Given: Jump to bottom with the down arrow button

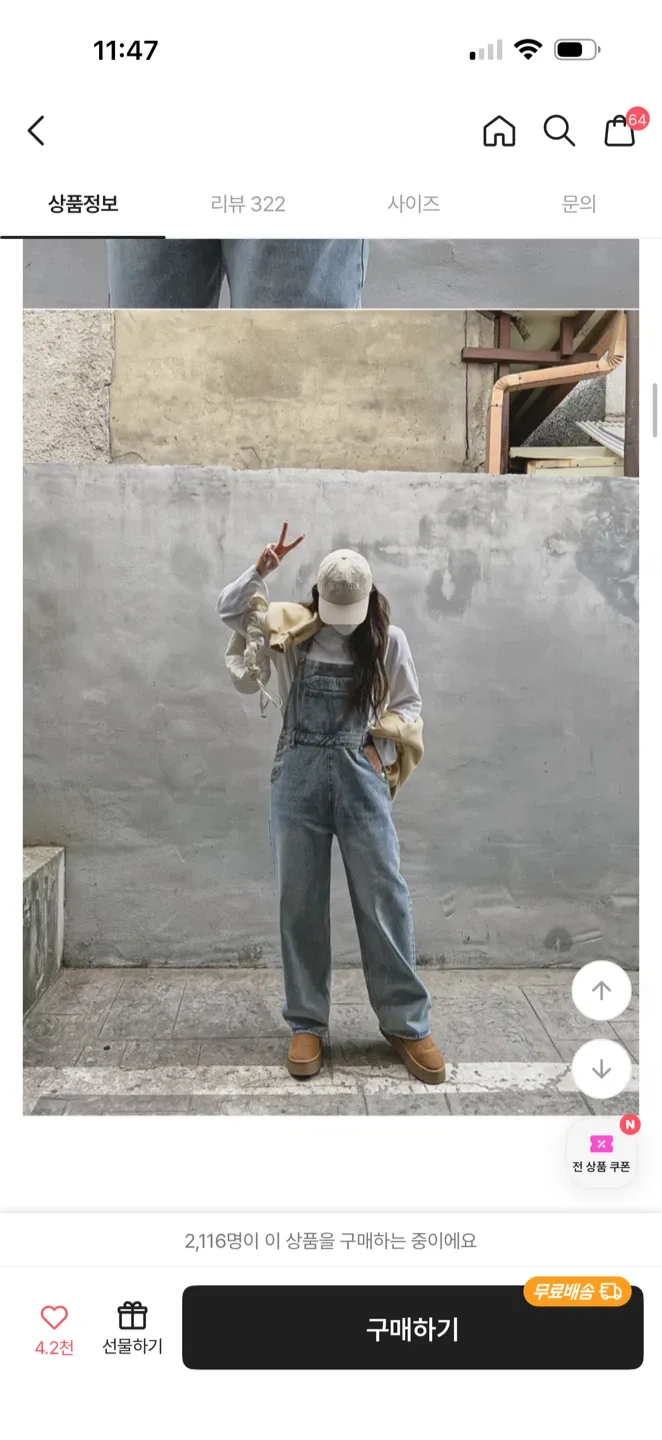Looking at the screenshot, I should click(601, 1069).
